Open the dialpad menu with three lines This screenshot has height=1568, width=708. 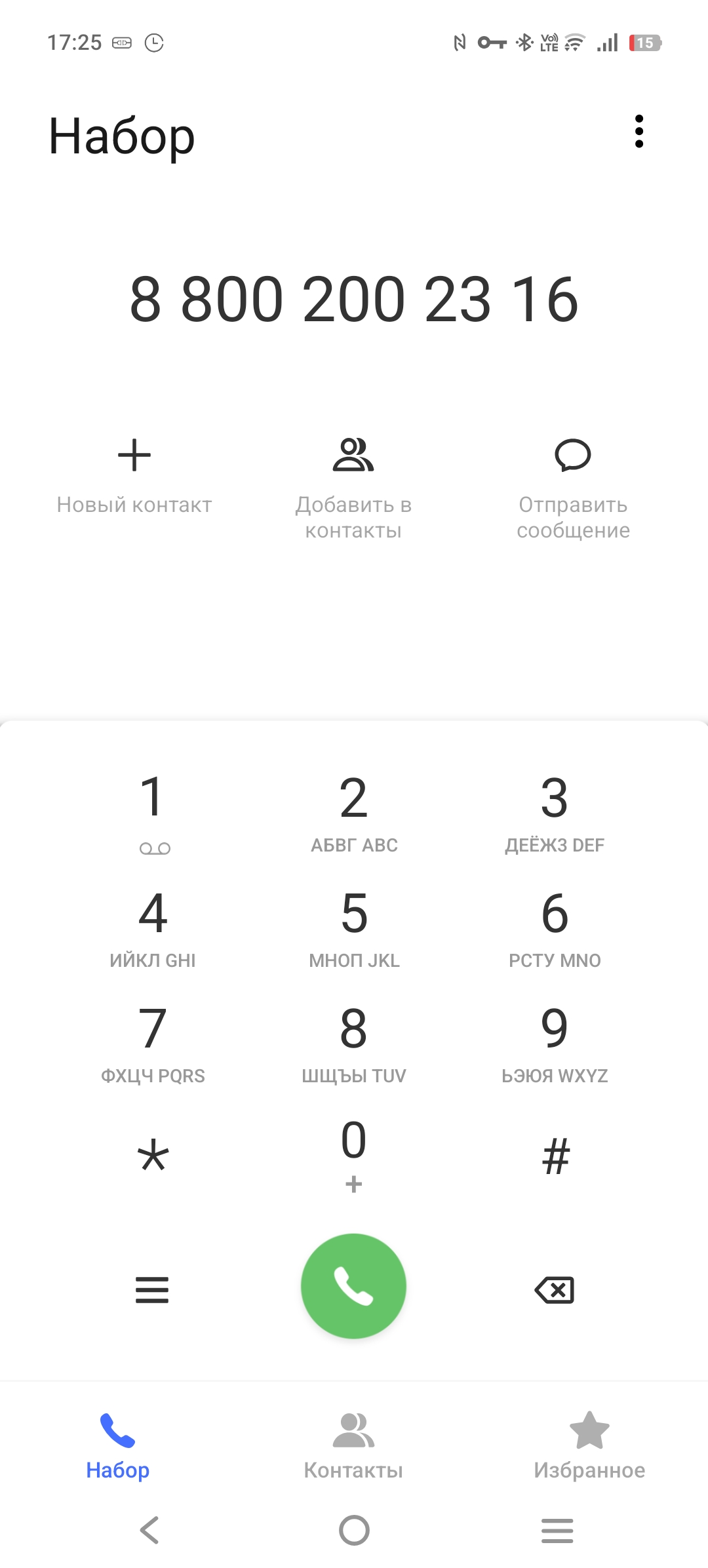tap(152, 1289)
